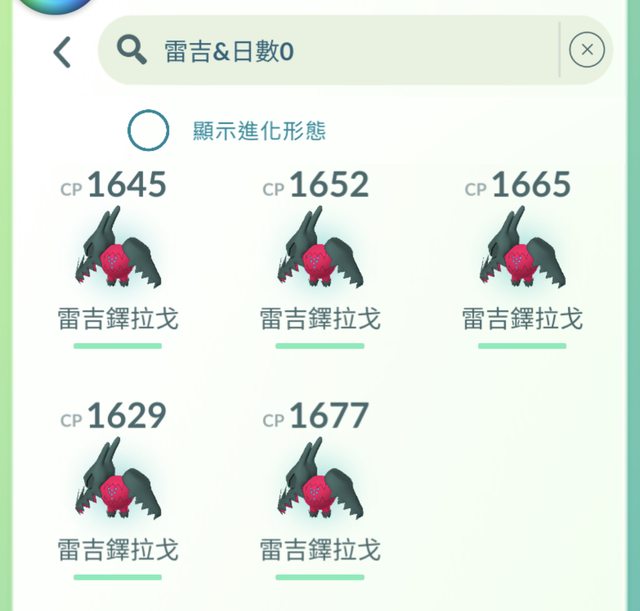This screenshot has width=640, height=611.
Task: Go back using the arrow
Action: [62, 51]
